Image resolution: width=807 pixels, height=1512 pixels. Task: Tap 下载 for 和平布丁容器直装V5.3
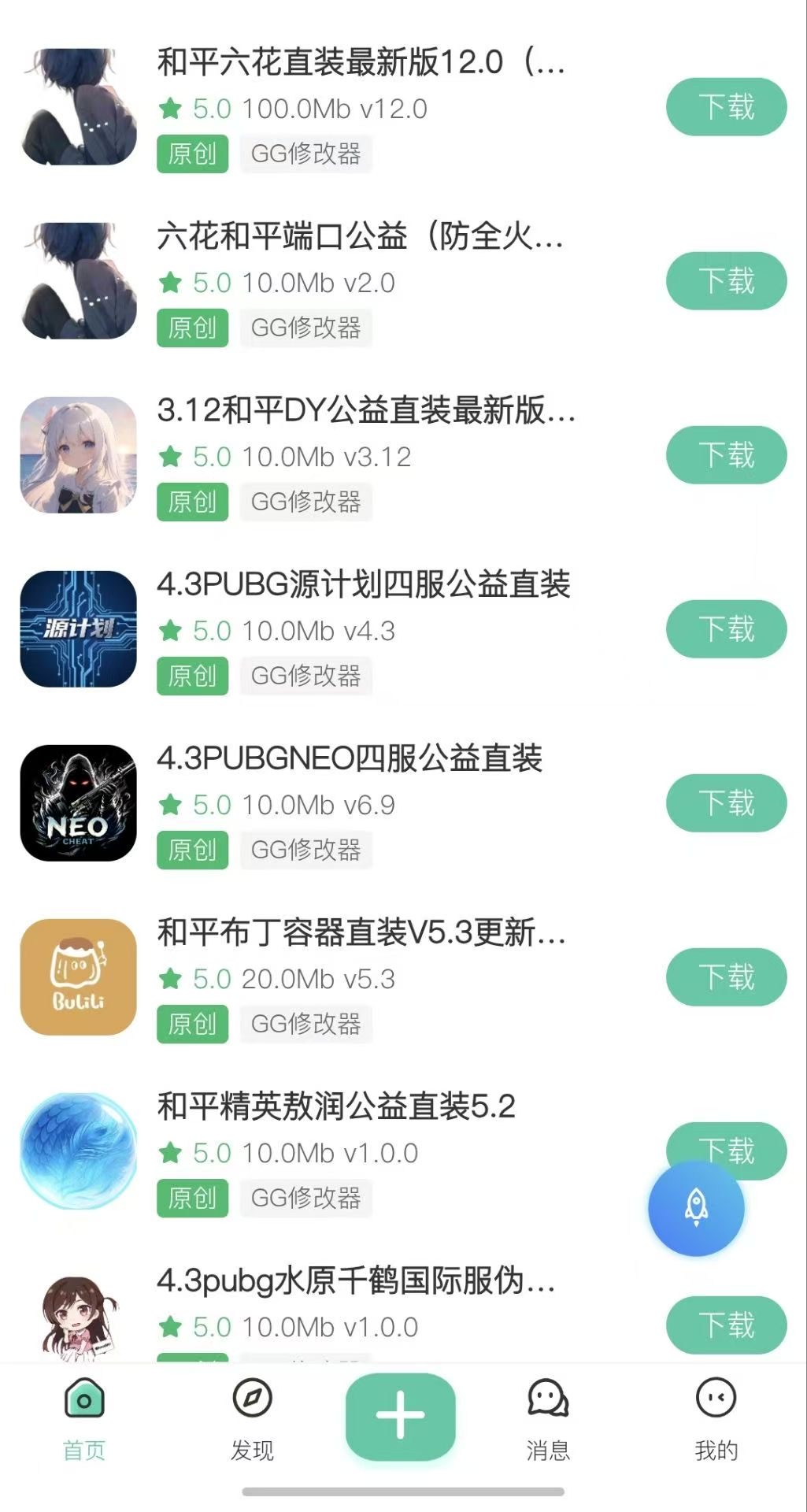[725, 977]
